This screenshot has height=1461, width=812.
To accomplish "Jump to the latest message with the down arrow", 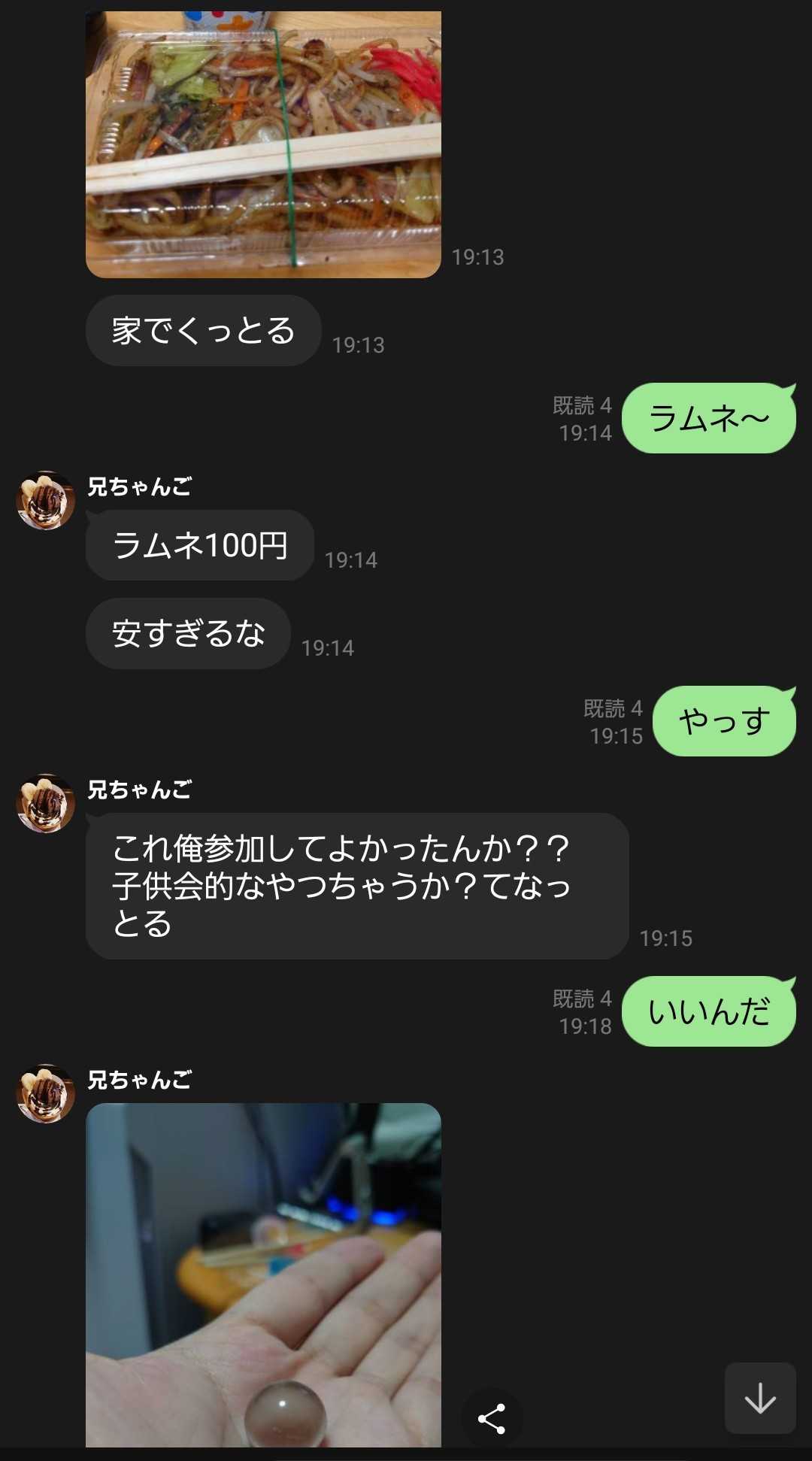I will (x=760, y=1399).
